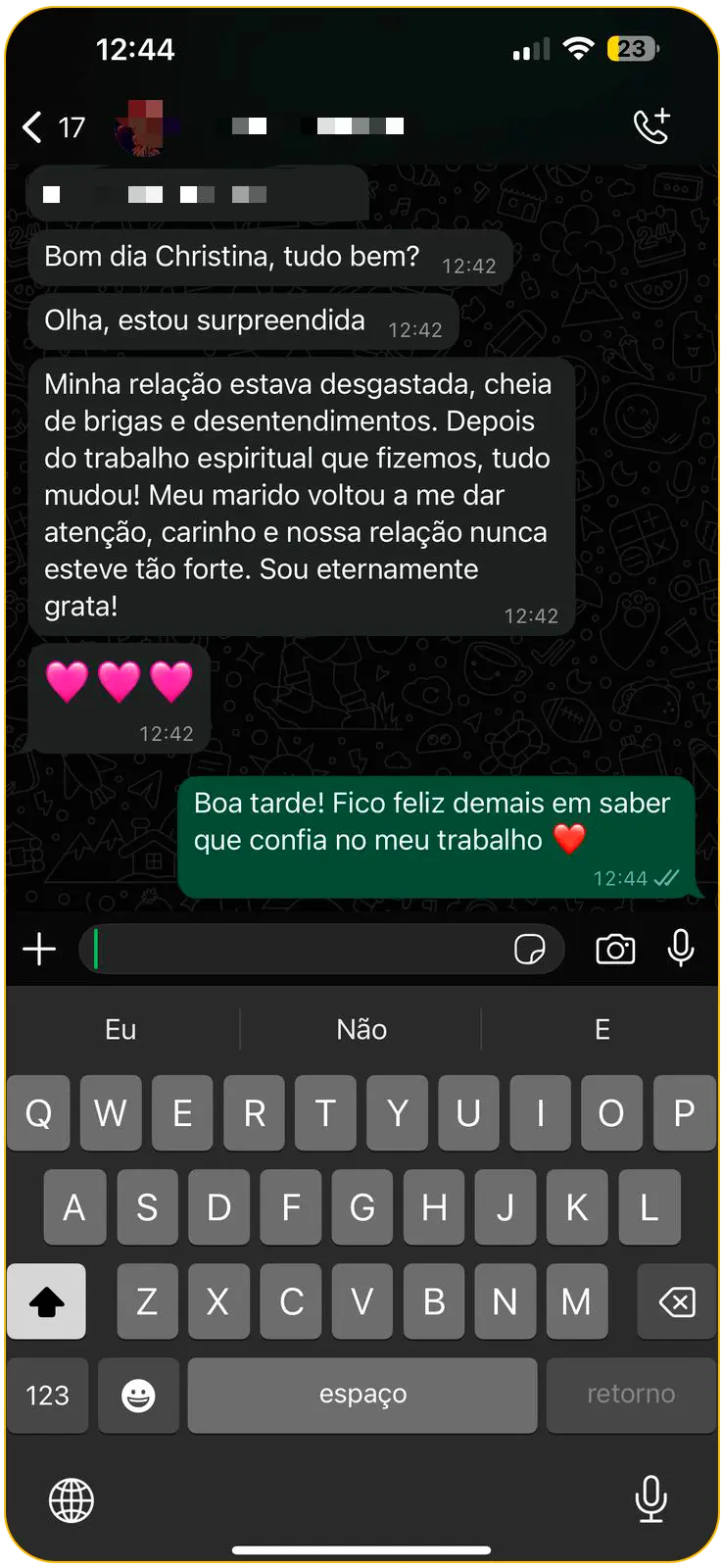Go back to the chat list
This screenshot has height=1568, width=723.
[x=34, y=126]
